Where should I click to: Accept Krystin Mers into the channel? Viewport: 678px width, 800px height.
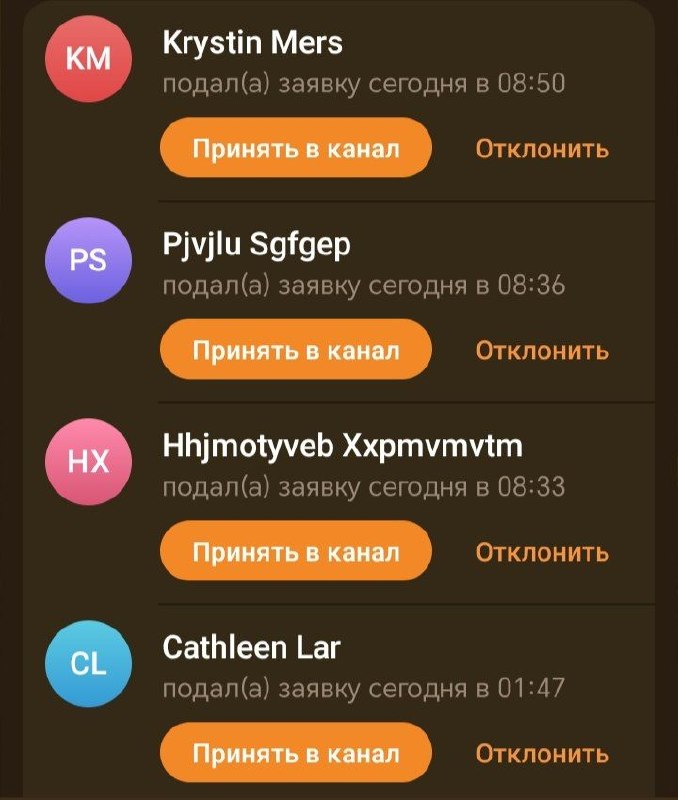coord(296,147)
